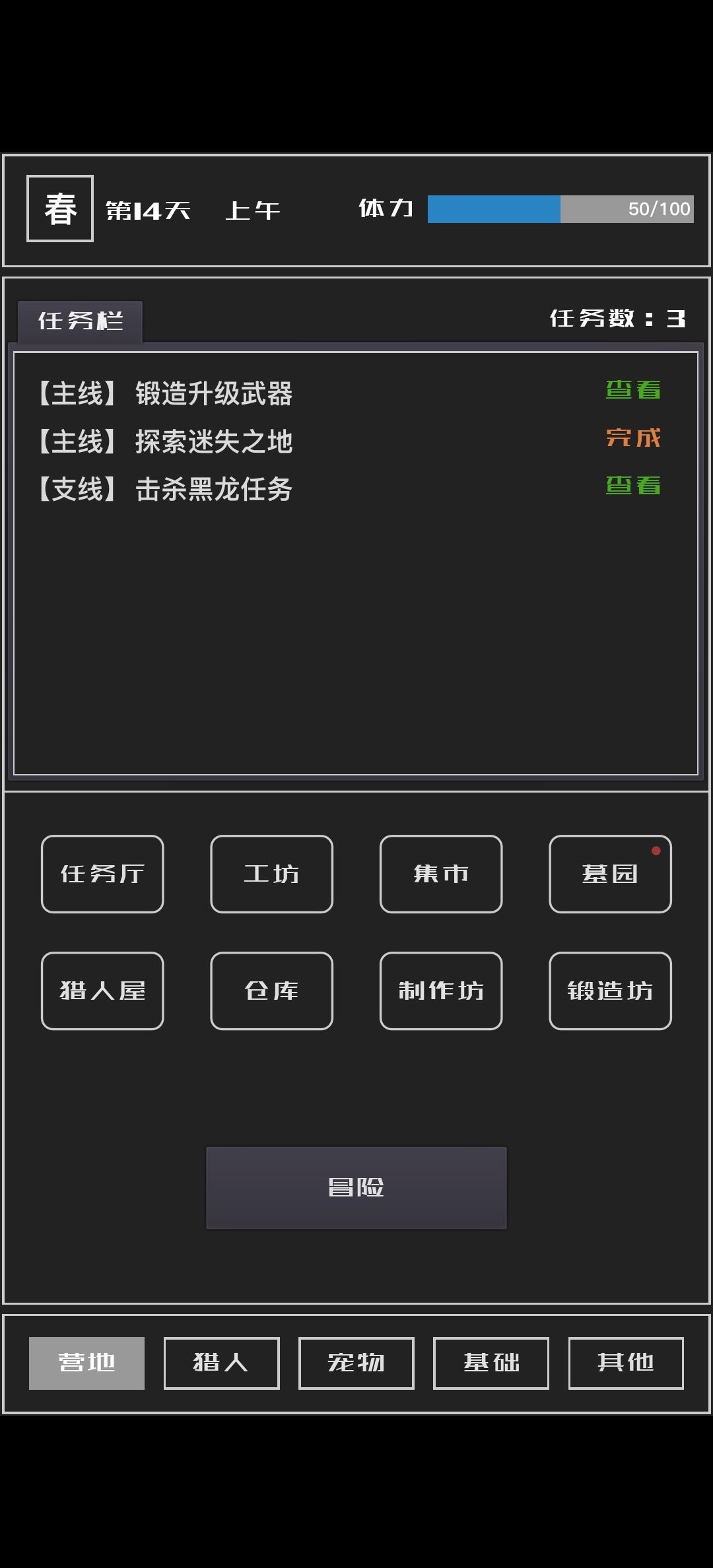
Task: Open the 其他 other options tab
Action: pyautogui.click(x=626, y=1362)
